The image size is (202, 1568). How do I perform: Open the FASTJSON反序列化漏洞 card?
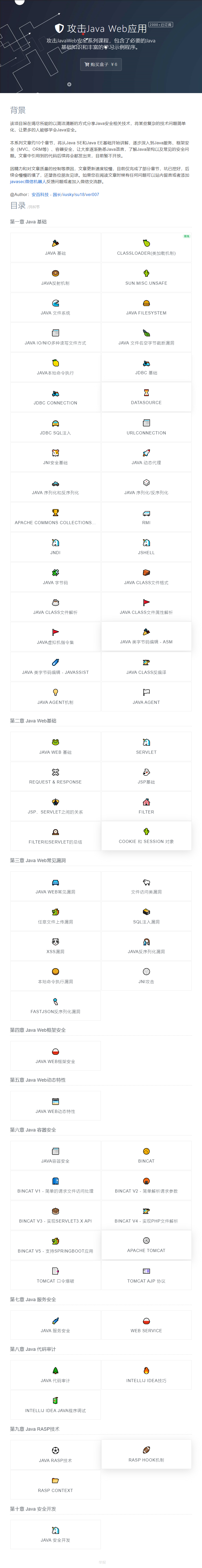pos(55,1006)
